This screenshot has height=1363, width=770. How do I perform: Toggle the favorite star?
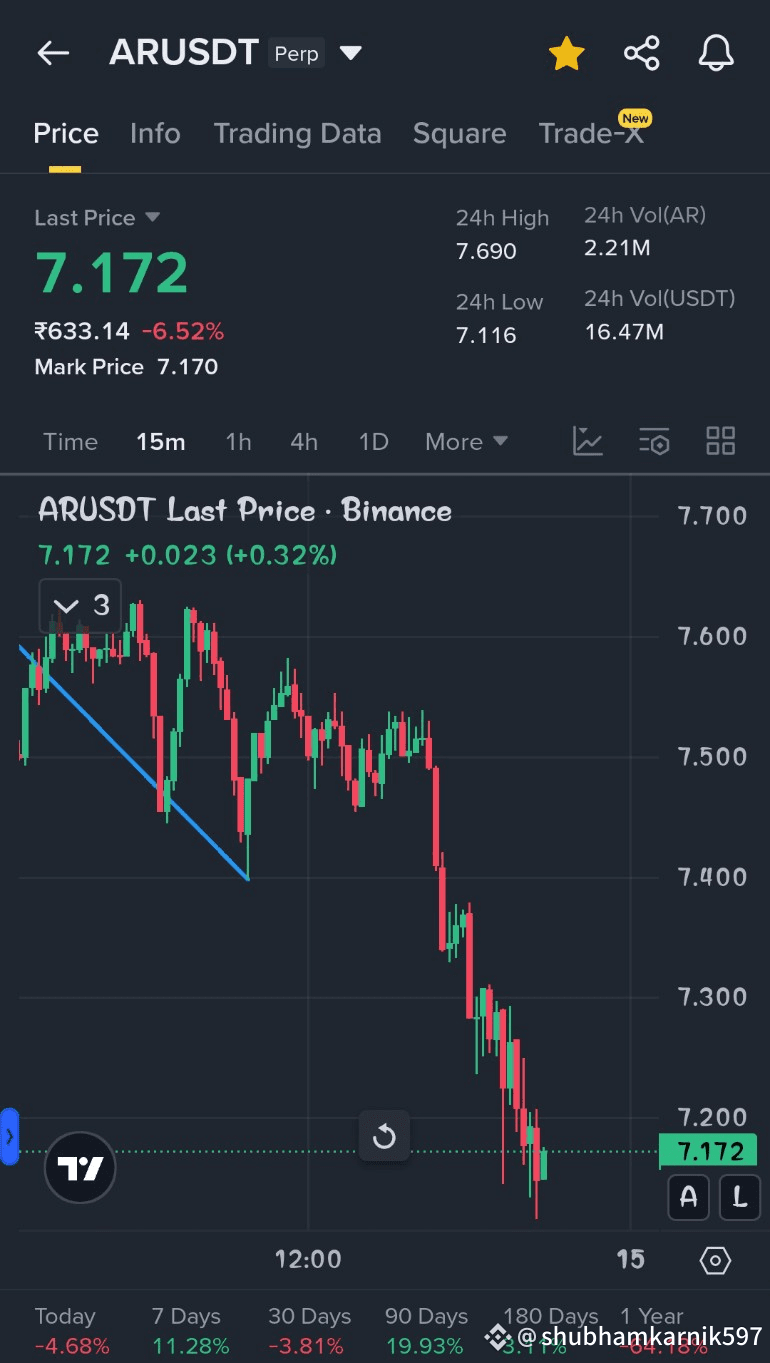click(x=566, y=53)
